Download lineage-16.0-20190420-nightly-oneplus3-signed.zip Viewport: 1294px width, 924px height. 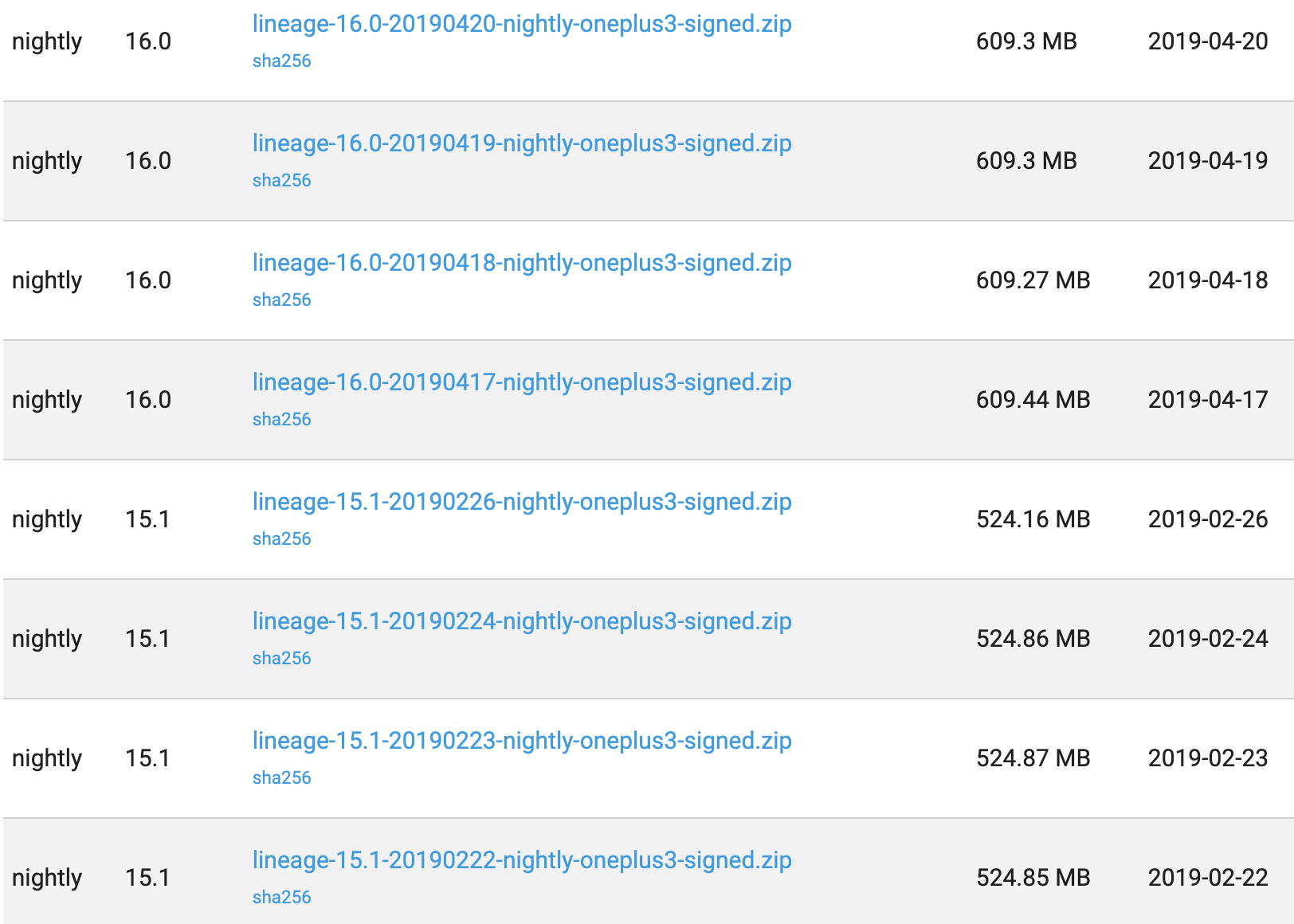point(522,24)
